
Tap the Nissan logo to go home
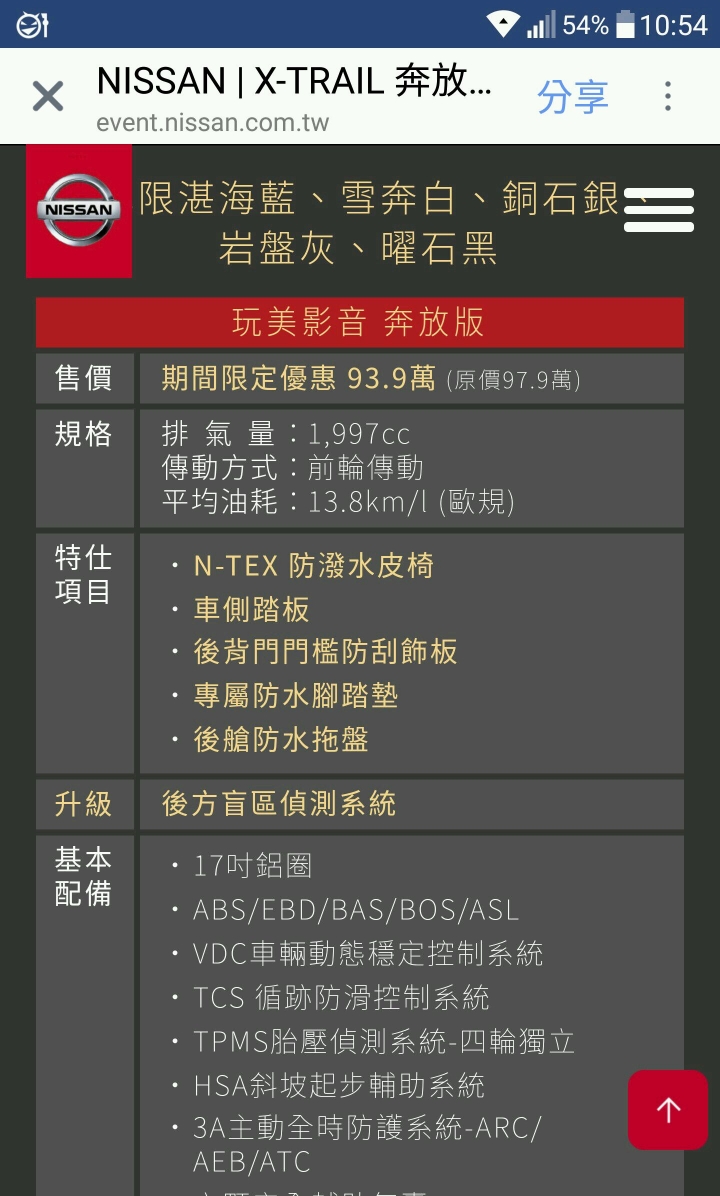pos(79,211)
